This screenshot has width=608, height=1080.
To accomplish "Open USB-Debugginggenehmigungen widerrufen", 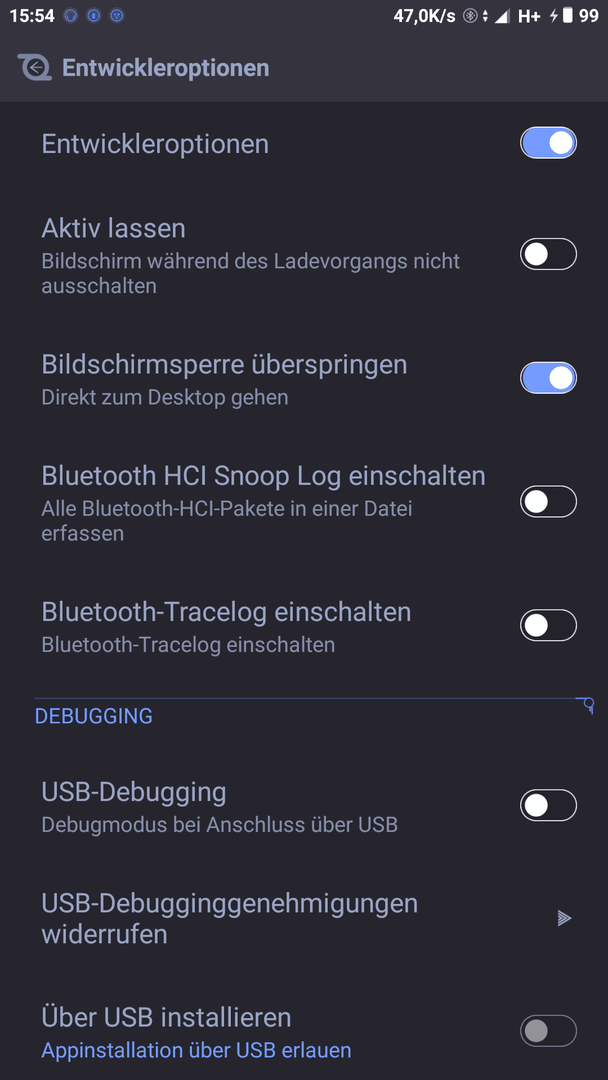I will [x=304, y=918].
